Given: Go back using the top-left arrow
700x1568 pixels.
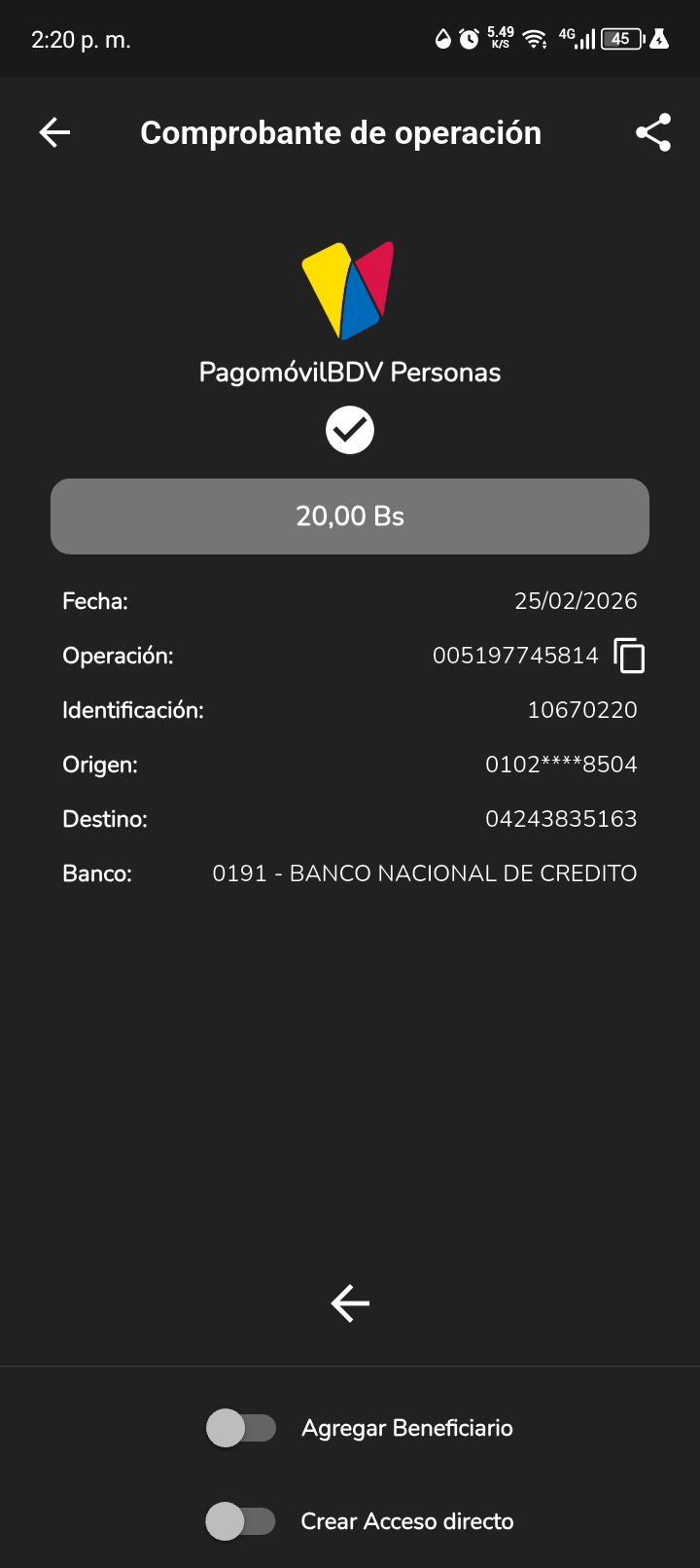Looking at the screenshot, I should tap(55, 133).
